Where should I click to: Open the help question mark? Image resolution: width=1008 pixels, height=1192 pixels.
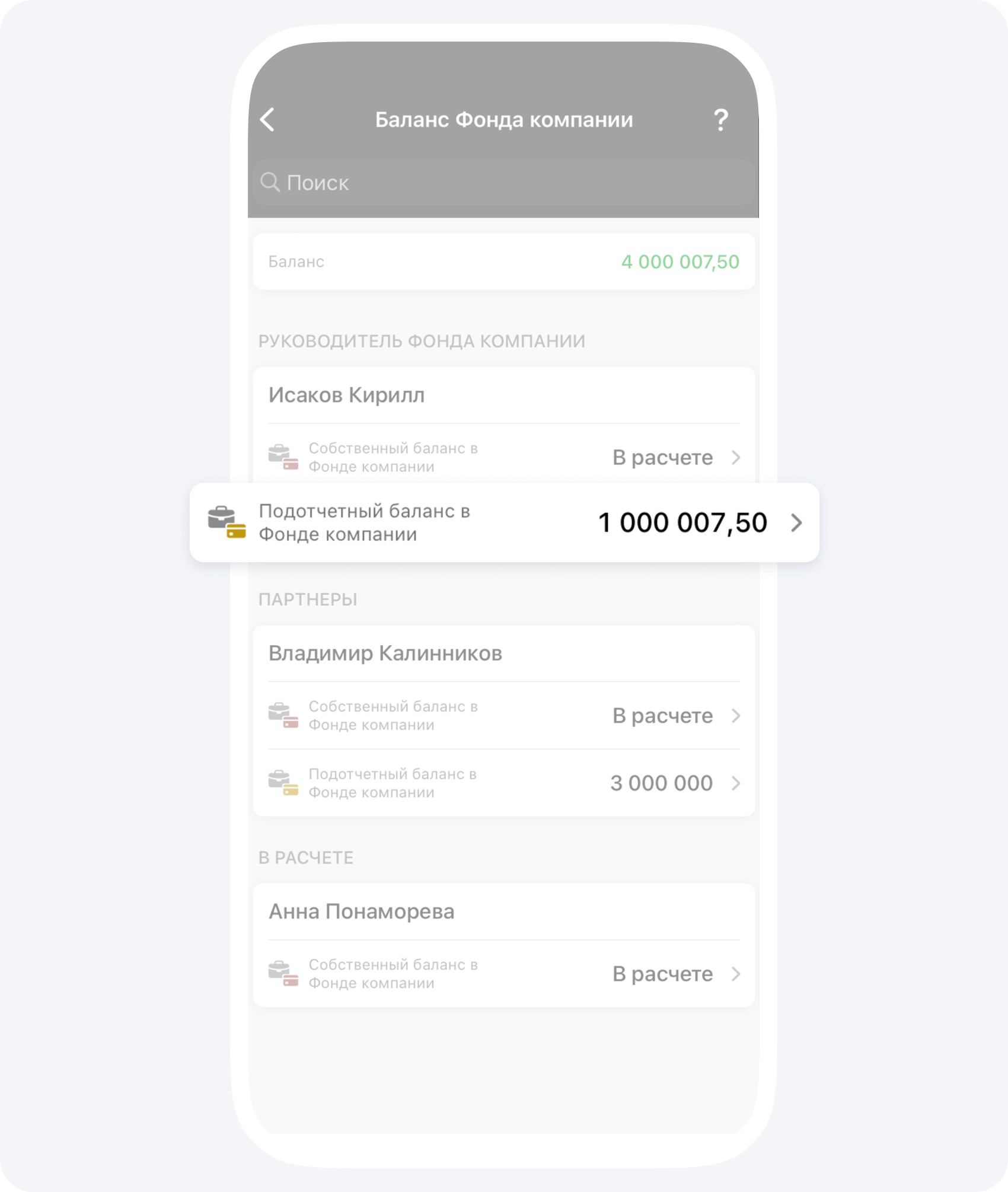tap(720, 120)
